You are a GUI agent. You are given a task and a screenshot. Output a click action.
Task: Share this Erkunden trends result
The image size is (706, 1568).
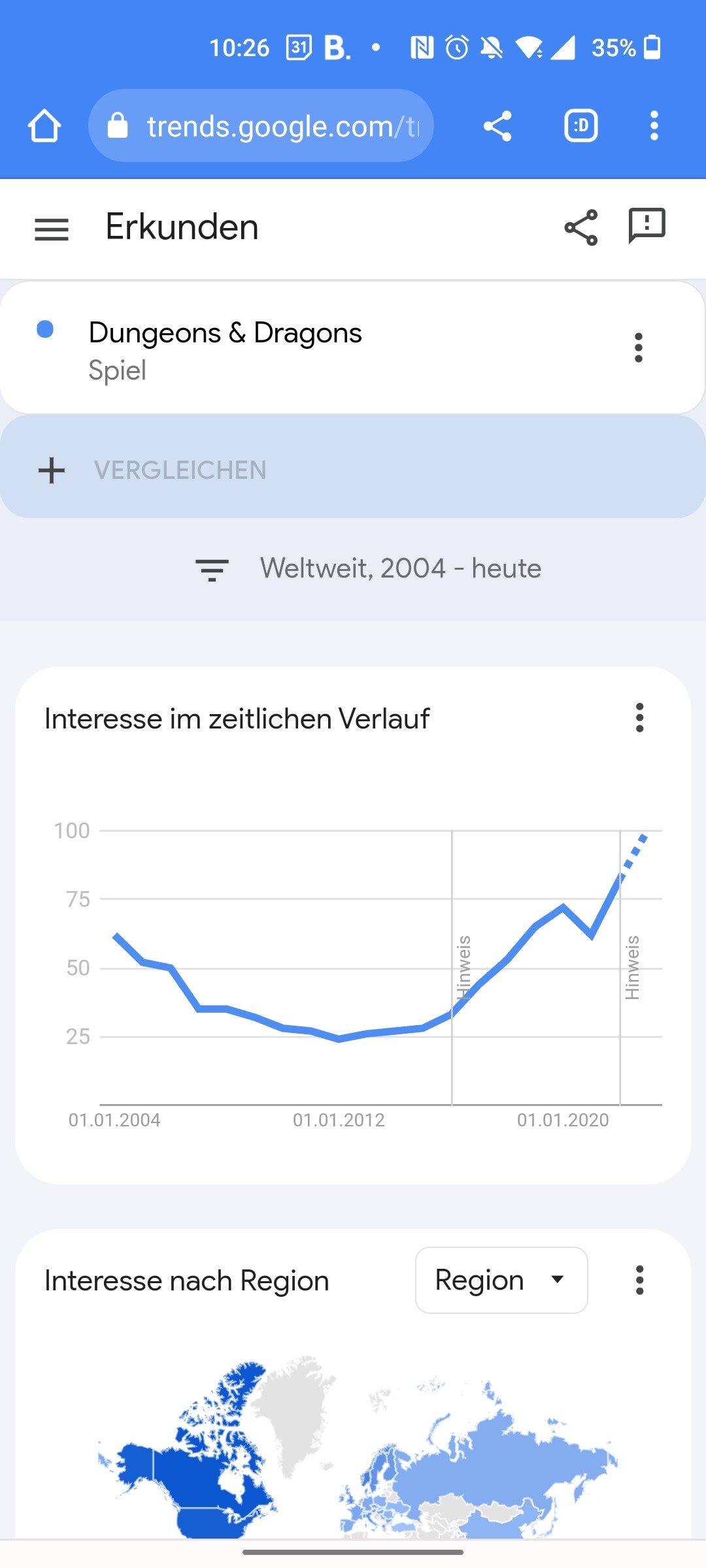coord(580,227)
